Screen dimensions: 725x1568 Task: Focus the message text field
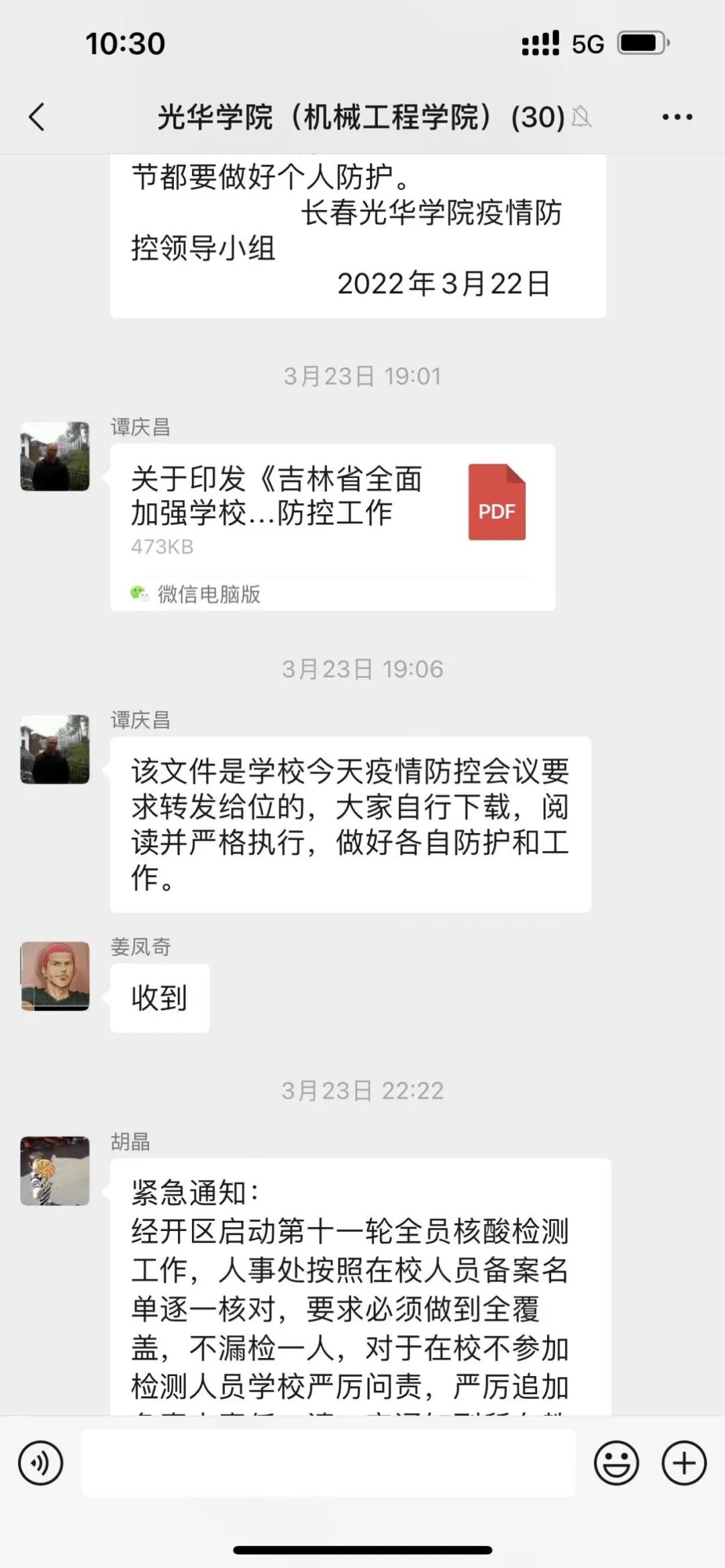(x=328, y=1463)
